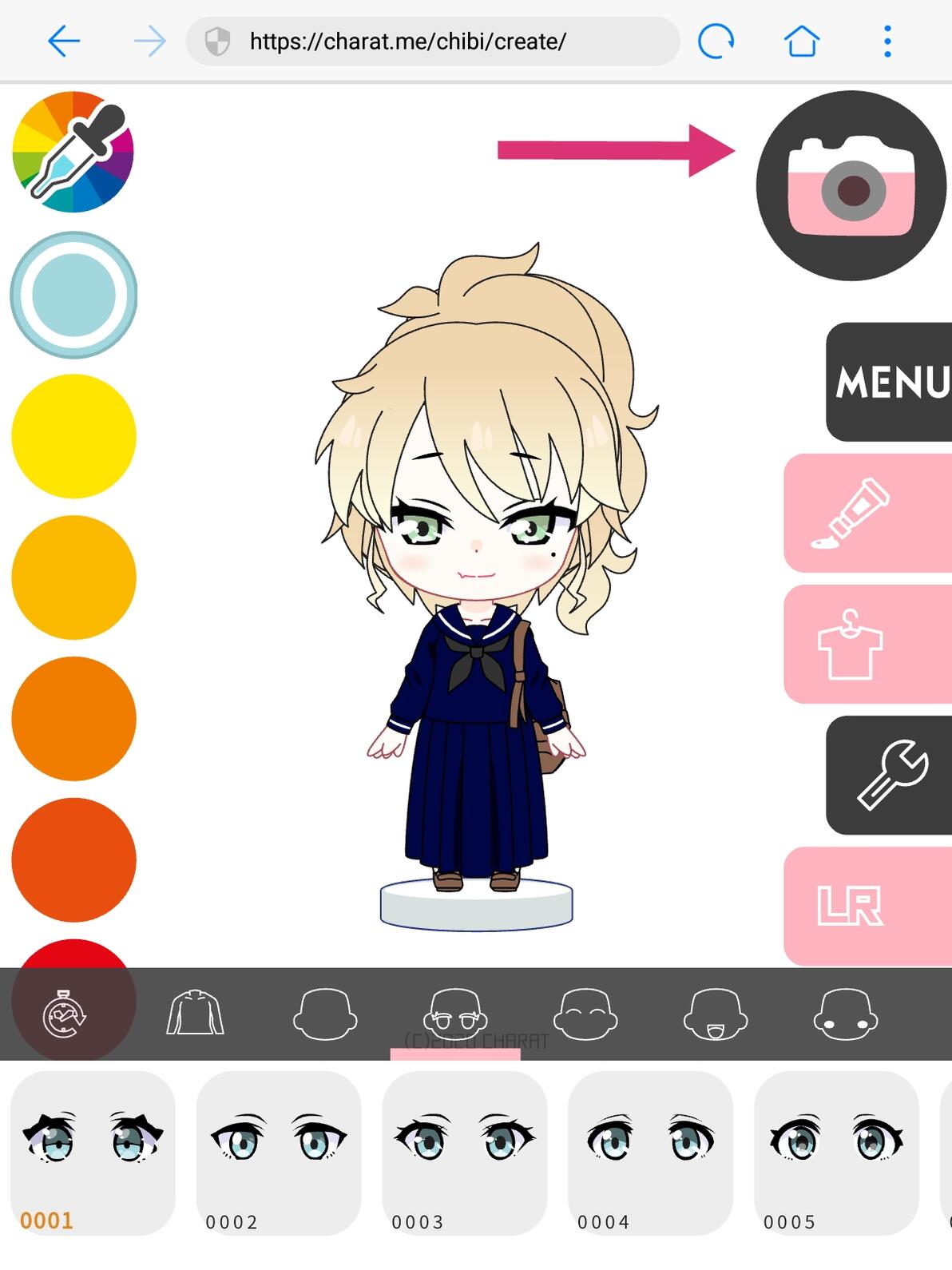Tap the camera button to save the character

click(x=851, y=185)
